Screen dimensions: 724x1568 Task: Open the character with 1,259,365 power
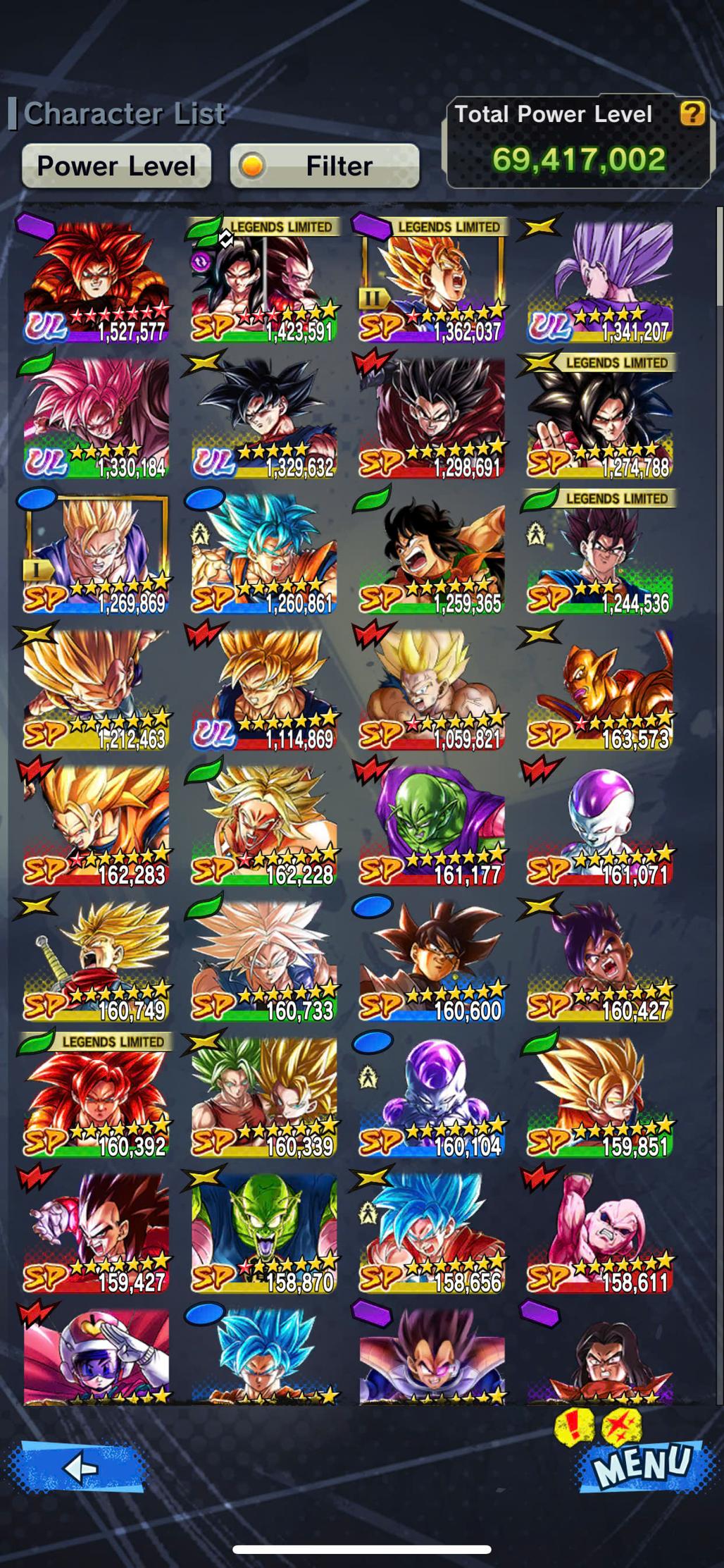coord(432,554)
